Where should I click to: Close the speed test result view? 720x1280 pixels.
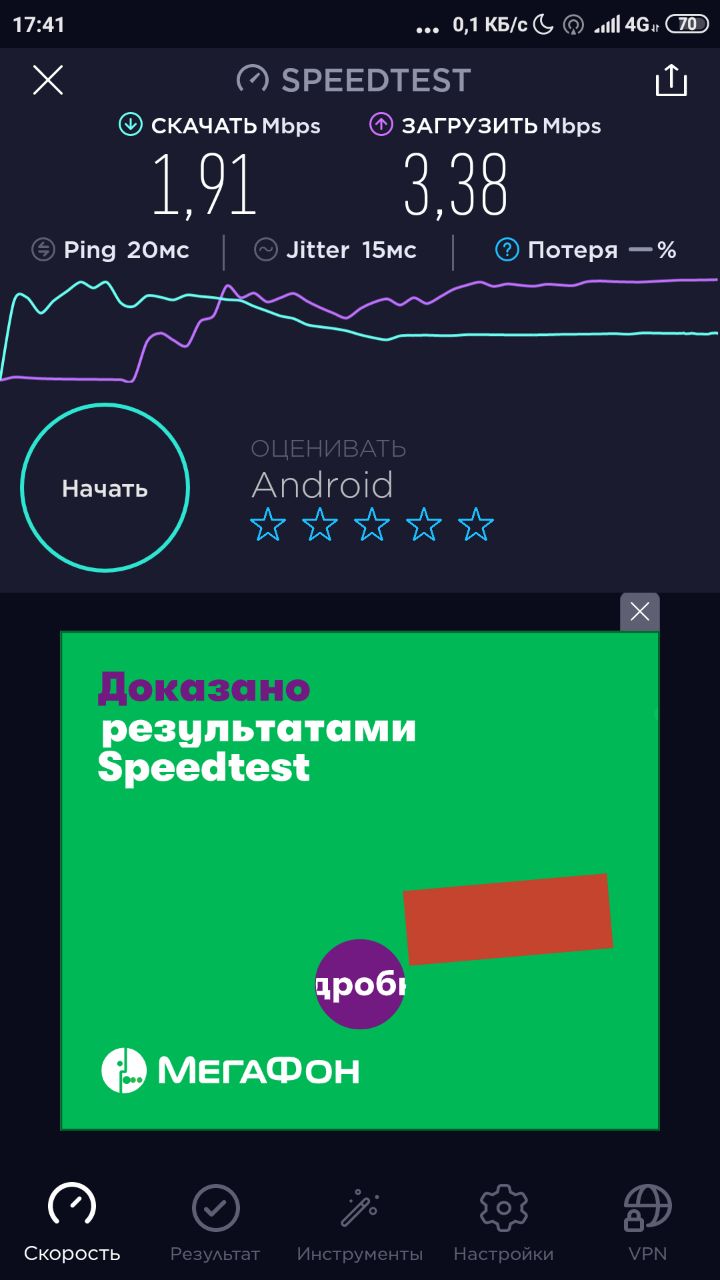coord(48,80)
